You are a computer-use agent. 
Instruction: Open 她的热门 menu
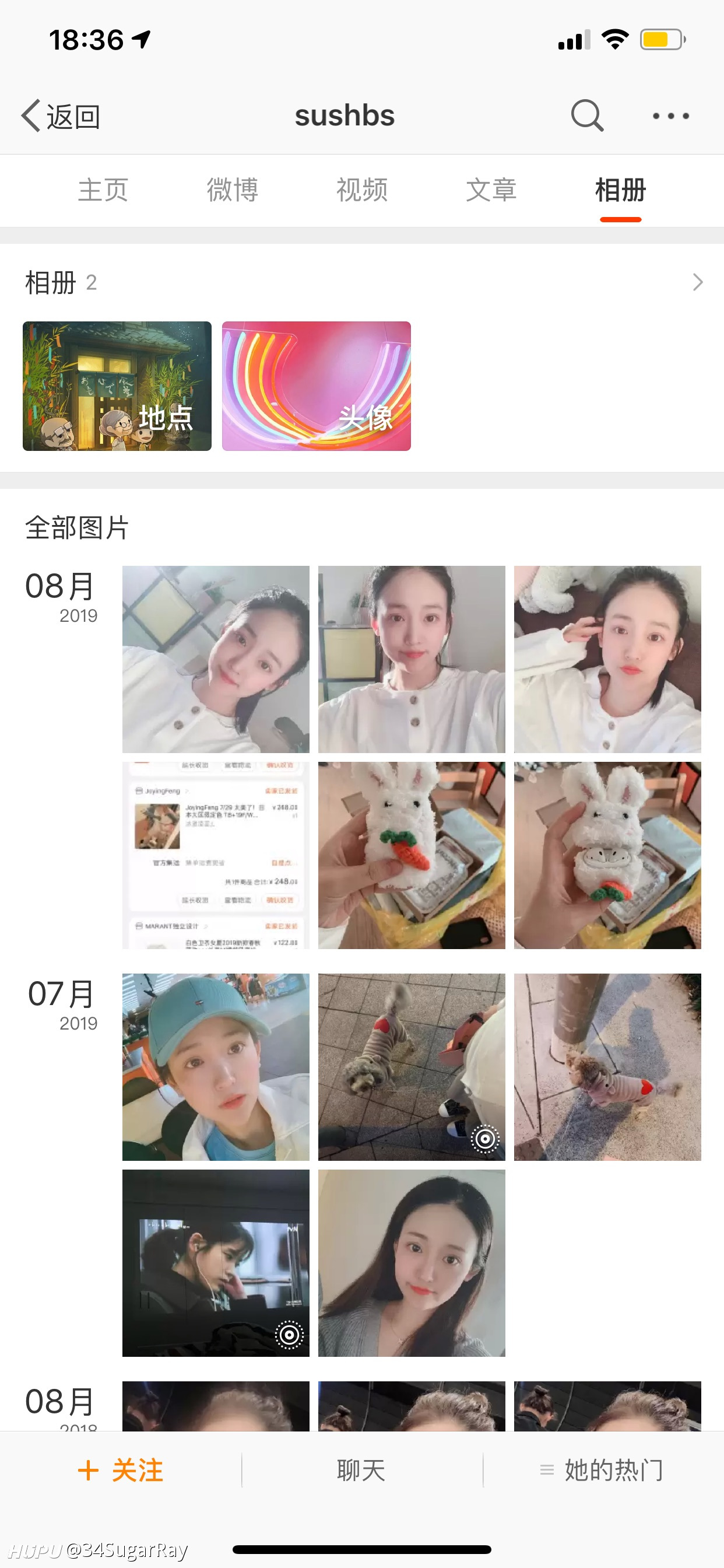click(x=602, y=1470)
